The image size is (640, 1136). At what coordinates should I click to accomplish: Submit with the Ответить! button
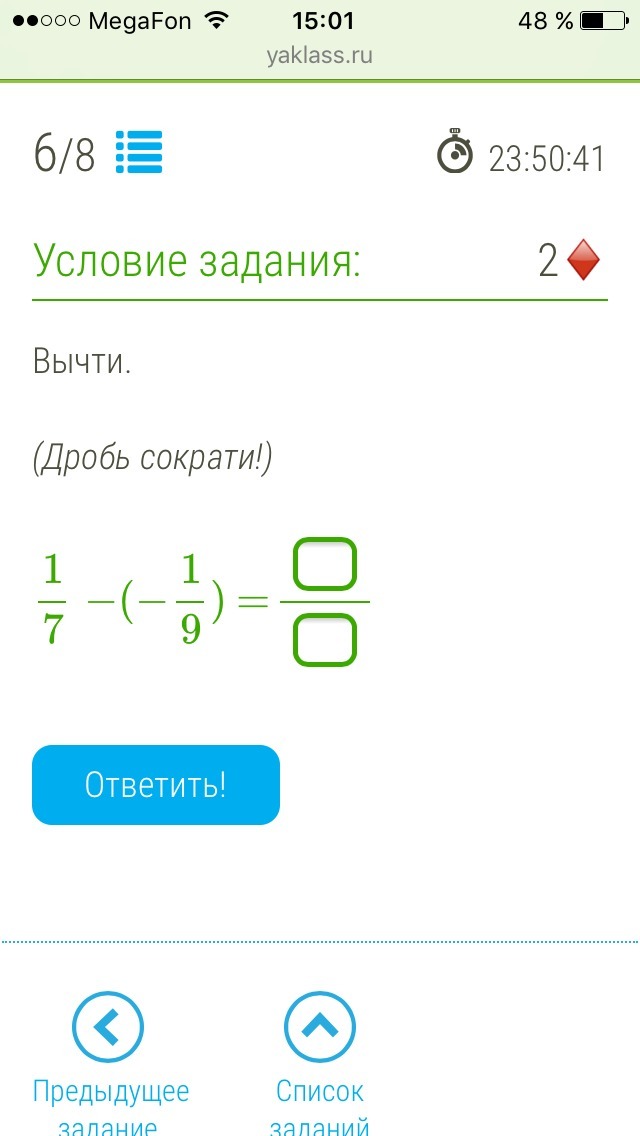[x=156, y=785]
